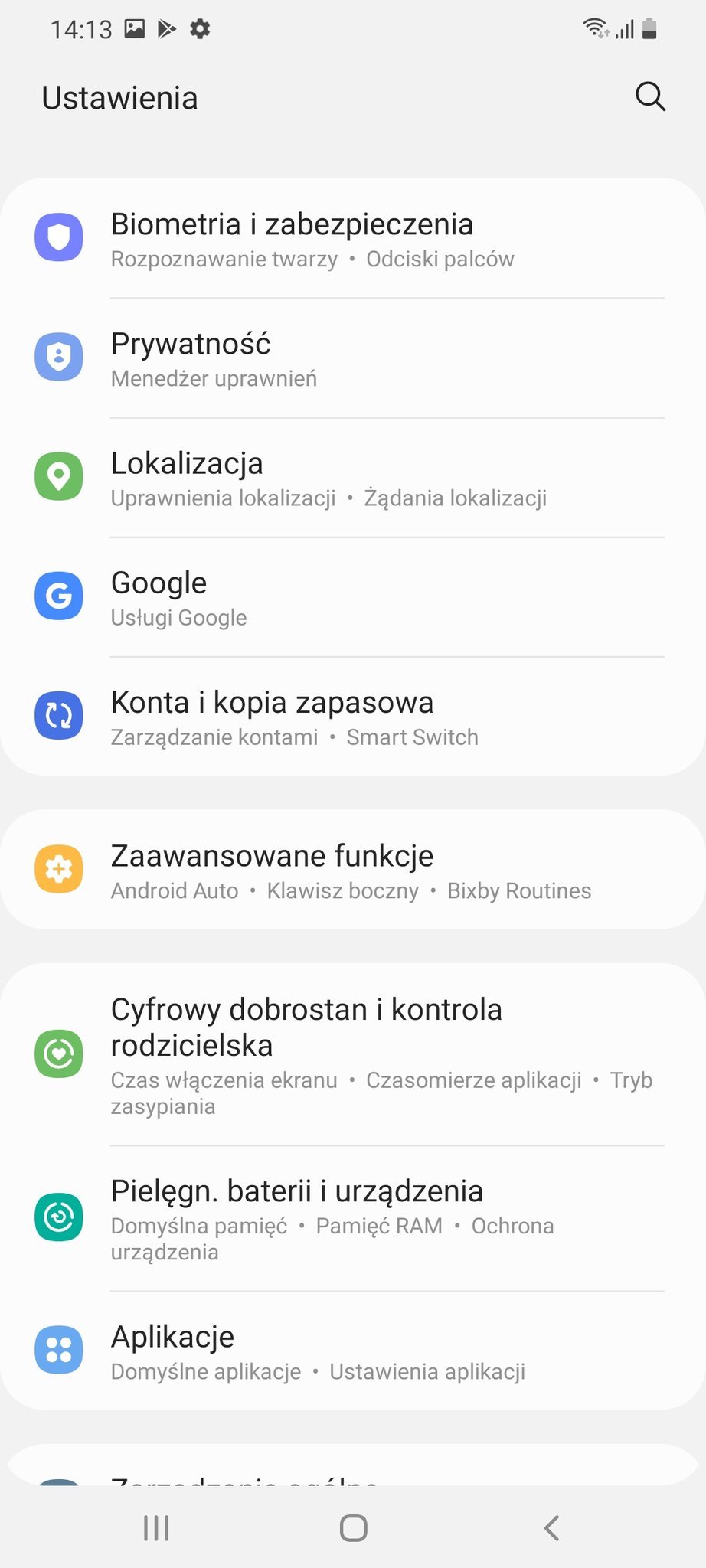Open Konta i kopia zapasowa

(x=353, y=717)
